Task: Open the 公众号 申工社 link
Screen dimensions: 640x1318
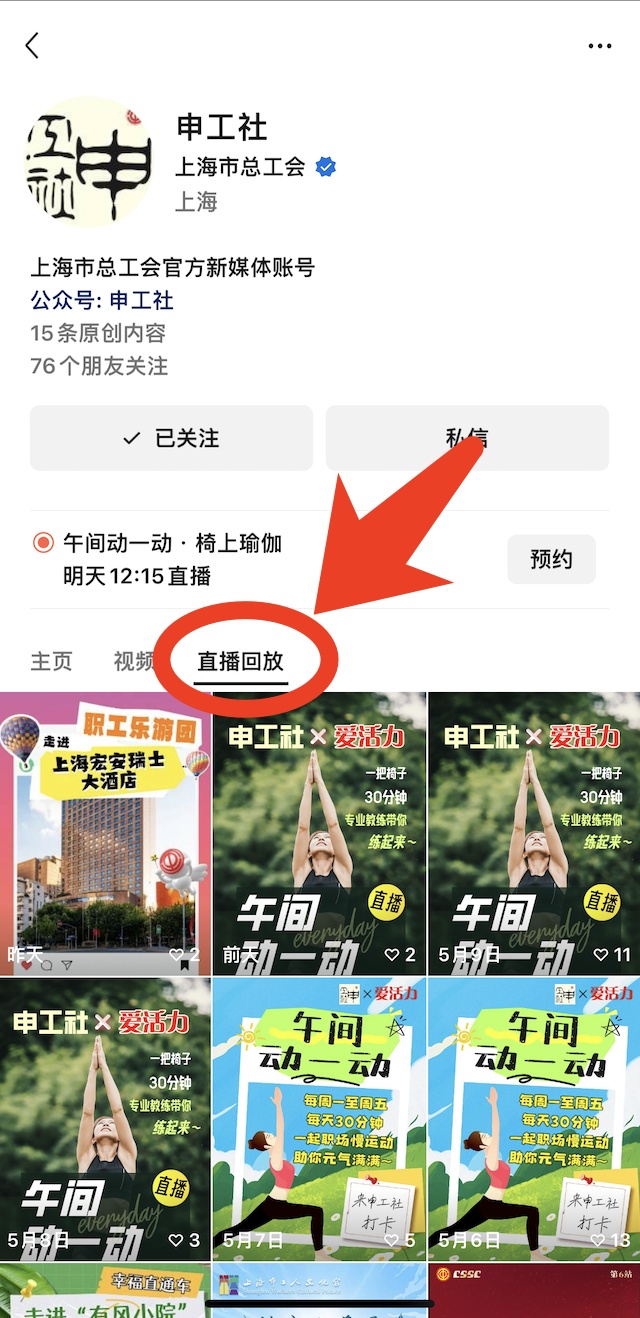Action: coord(102,300)
